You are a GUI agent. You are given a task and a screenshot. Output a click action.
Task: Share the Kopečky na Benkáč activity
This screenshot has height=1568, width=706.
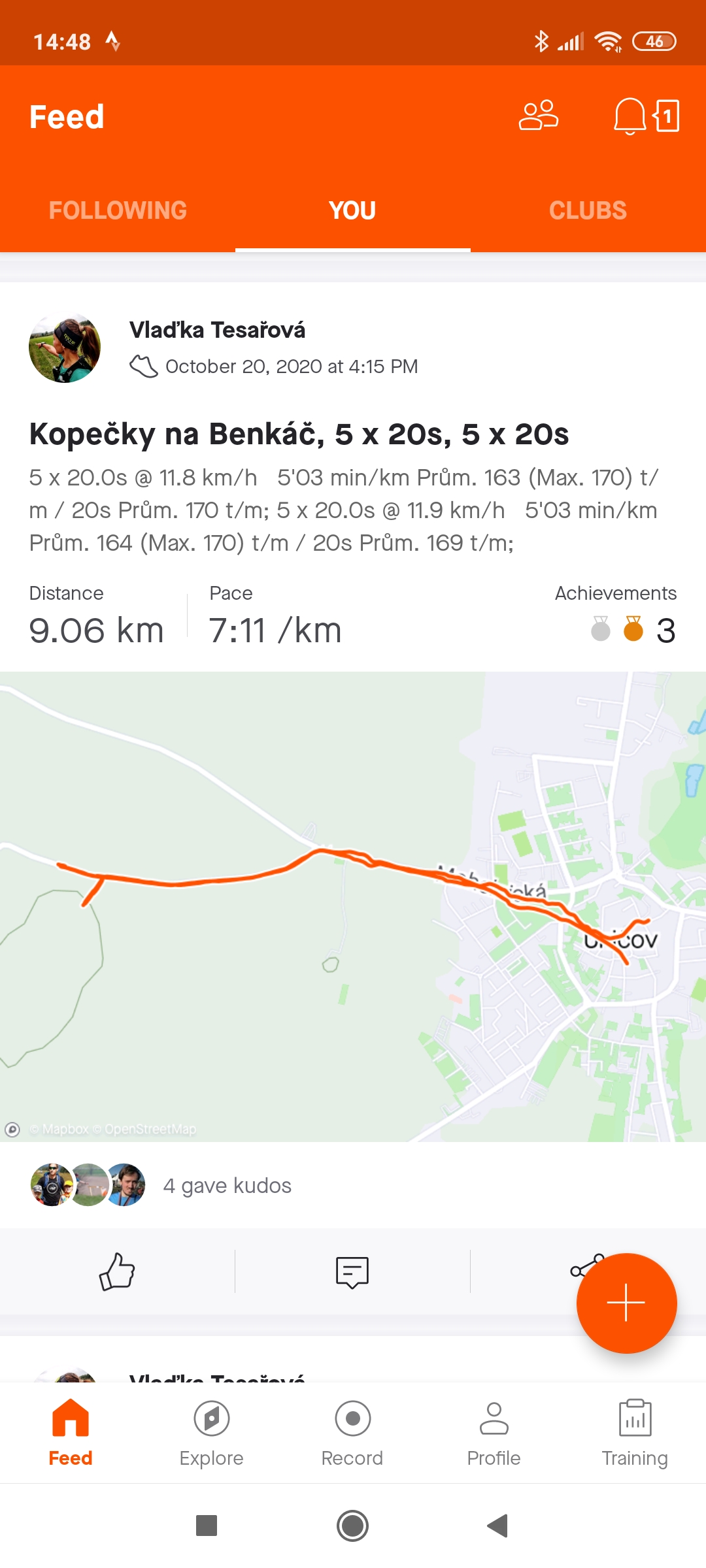coord(586,1266)
